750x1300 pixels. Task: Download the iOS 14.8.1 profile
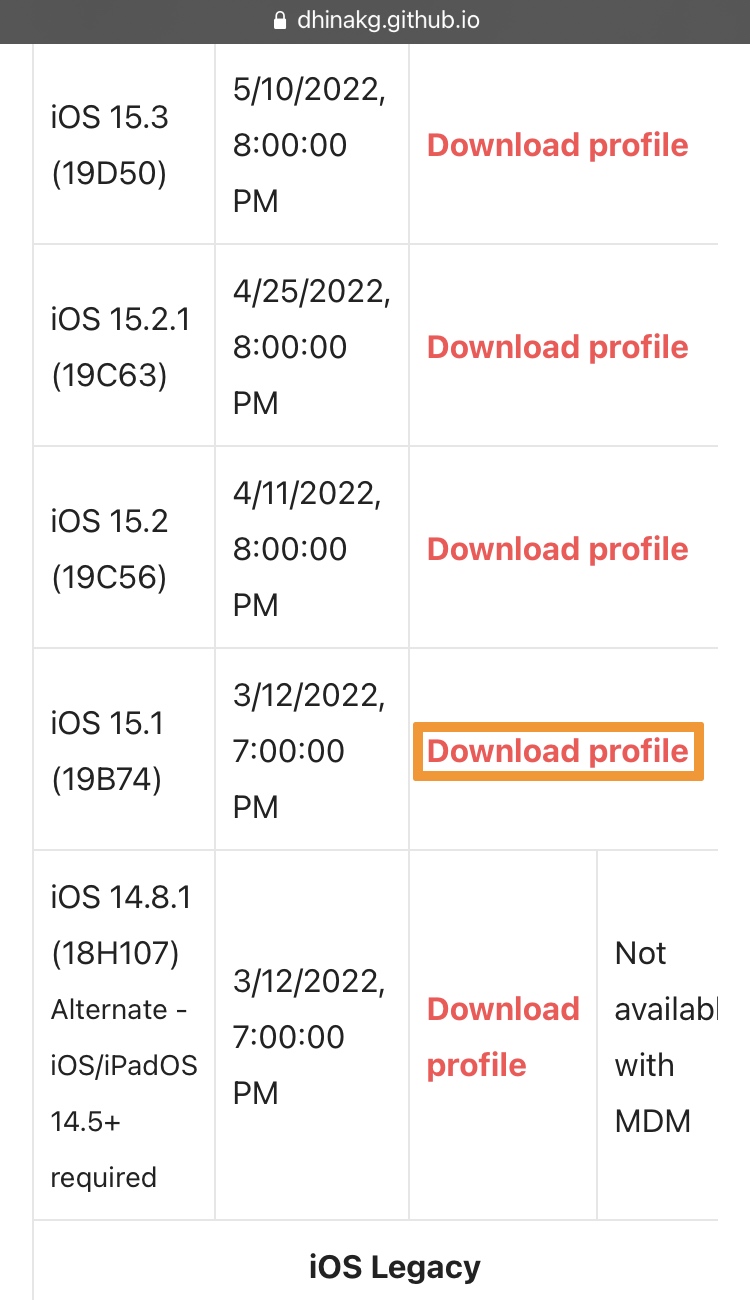point(503,1037)
